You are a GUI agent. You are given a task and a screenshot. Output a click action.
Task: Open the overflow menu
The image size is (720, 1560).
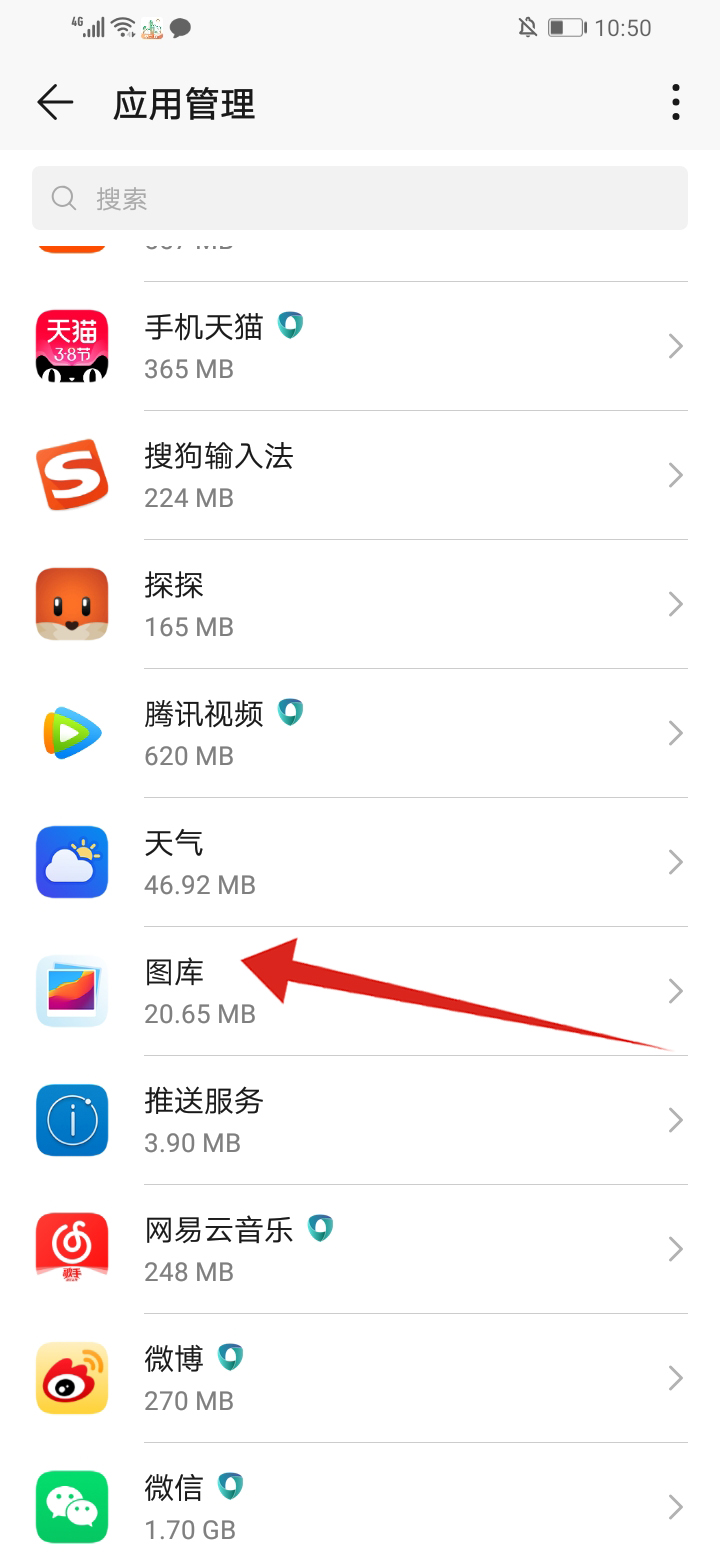point(676,103)
